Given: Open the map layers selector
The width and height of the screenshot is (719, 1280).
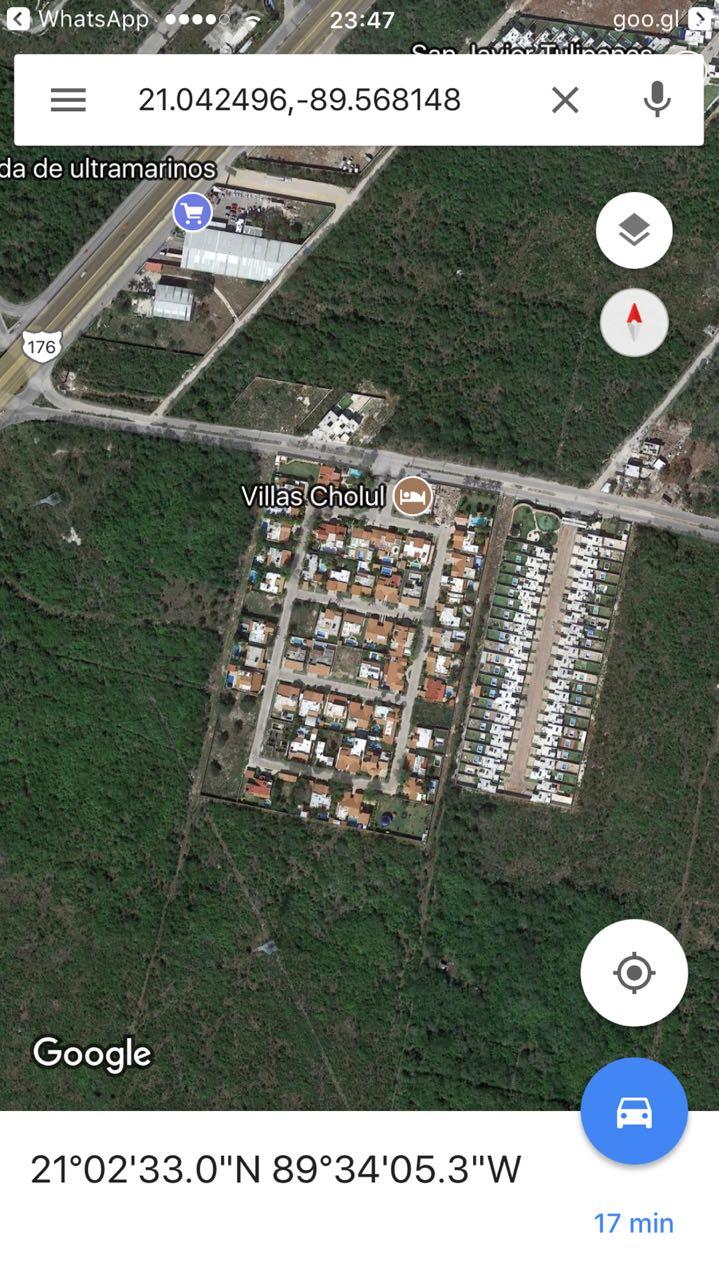Looking at the screenshot, I should 634,231.
